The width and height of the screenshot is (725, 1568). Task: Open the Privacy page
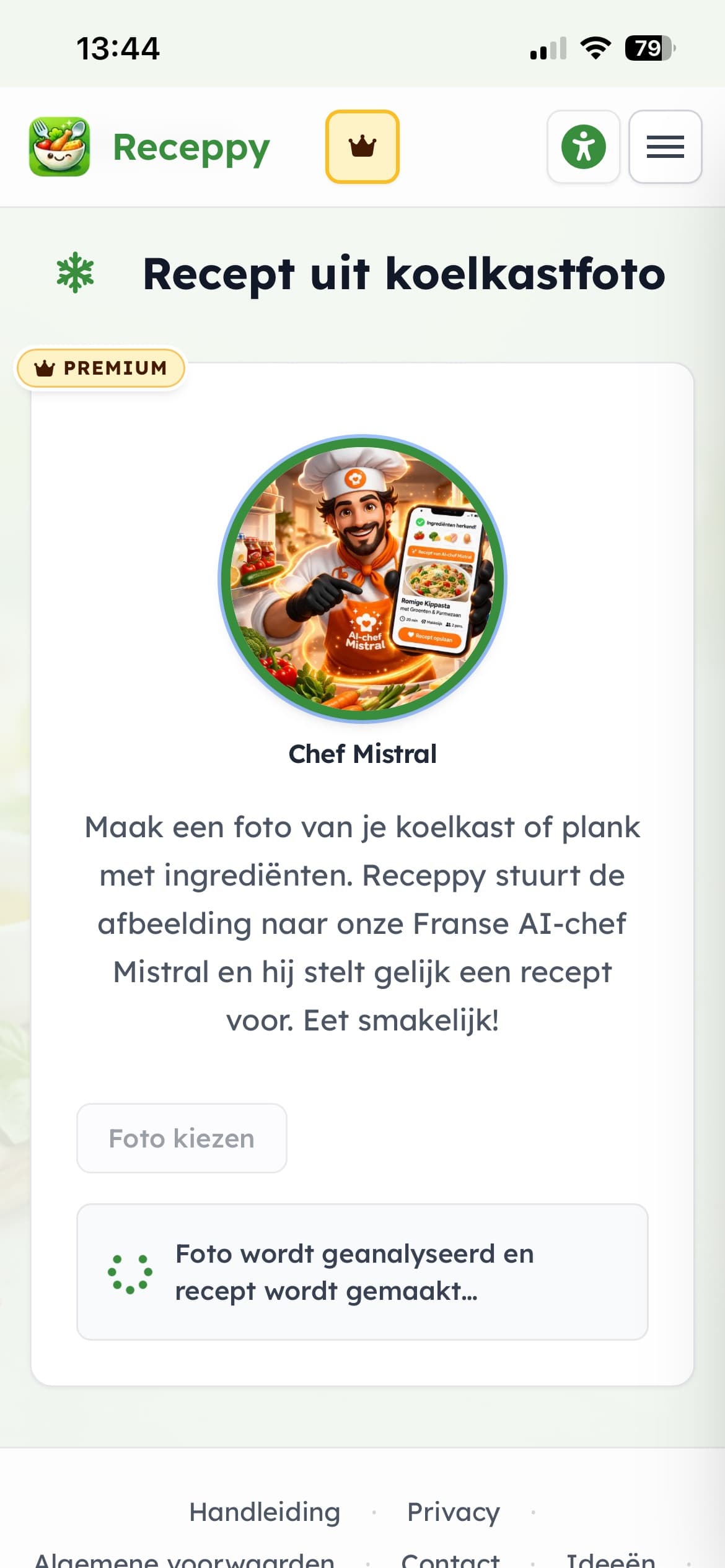pyautogui.click(x=452, y=1512)
